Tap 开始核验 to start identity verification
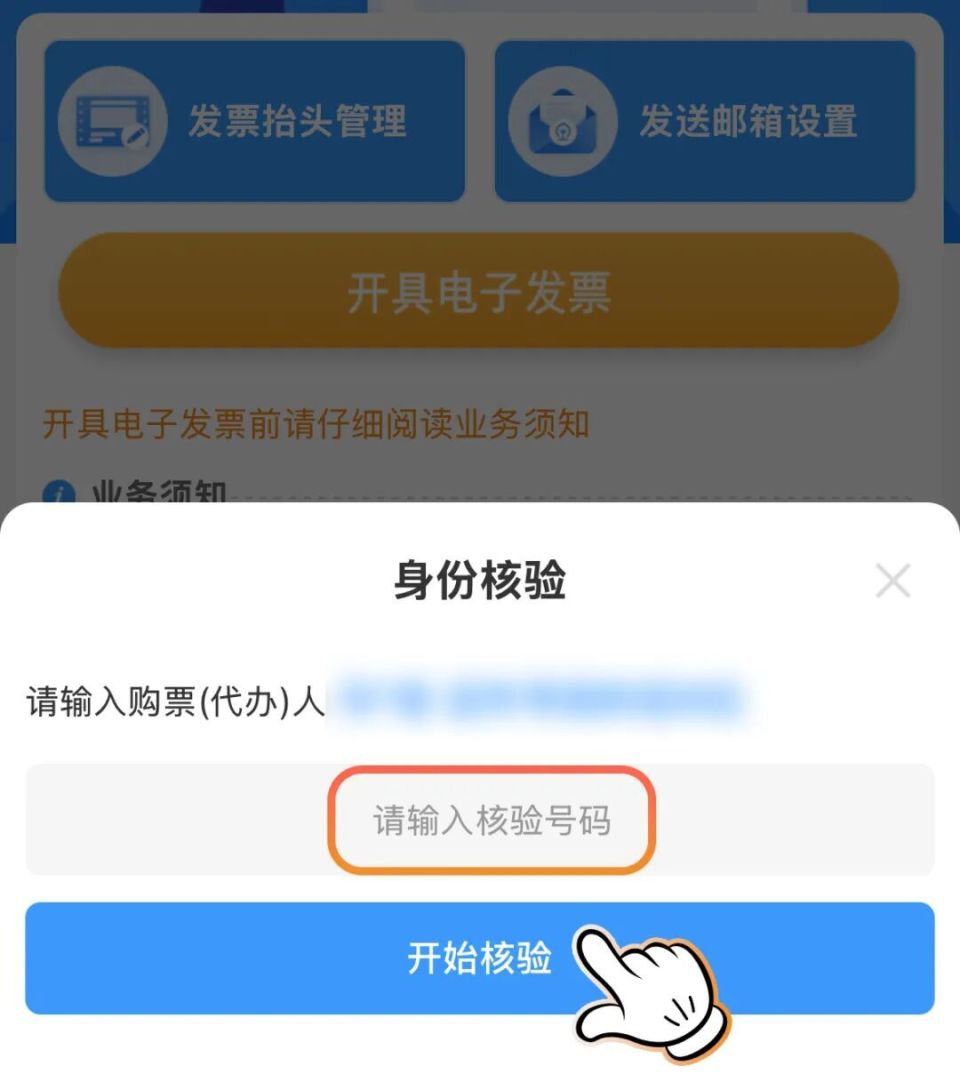The width and height of the screenshot is (960, 1074). coord(480,956)
